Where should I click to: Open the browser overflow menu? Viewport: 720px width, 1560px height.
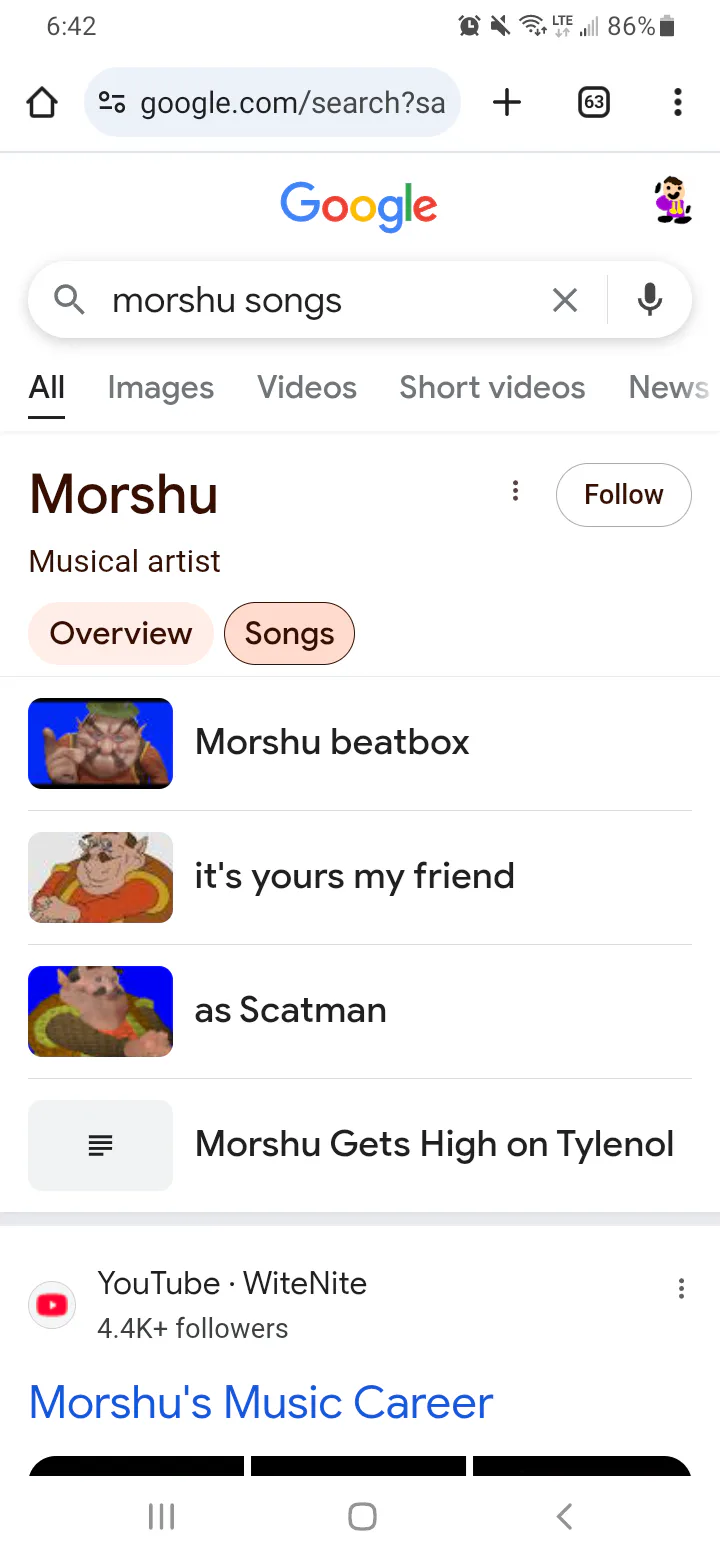pyautogui.click(x=678, y=102)
